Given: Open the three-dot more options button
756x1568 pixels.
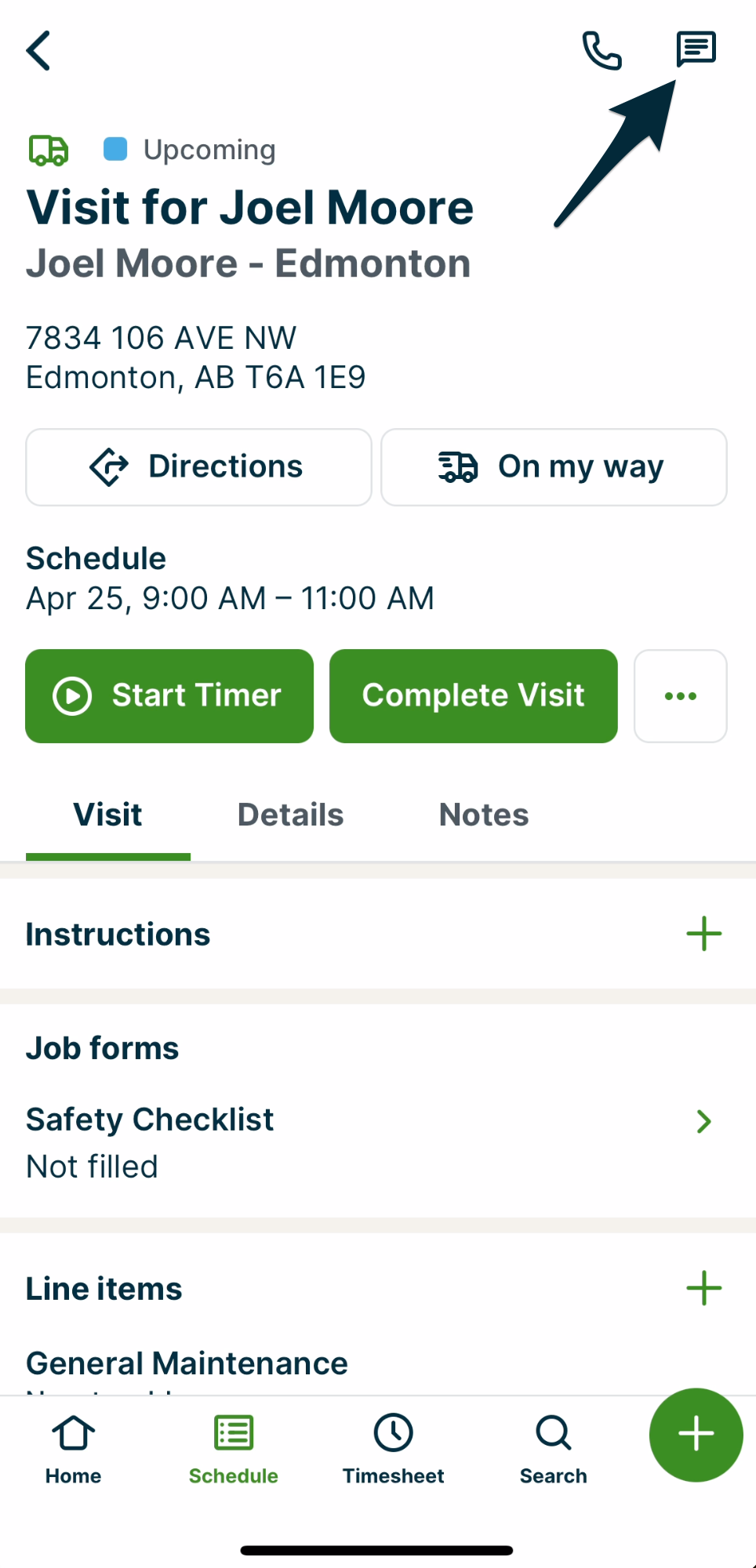Looking at the screenshot, I should pos(680,696).
